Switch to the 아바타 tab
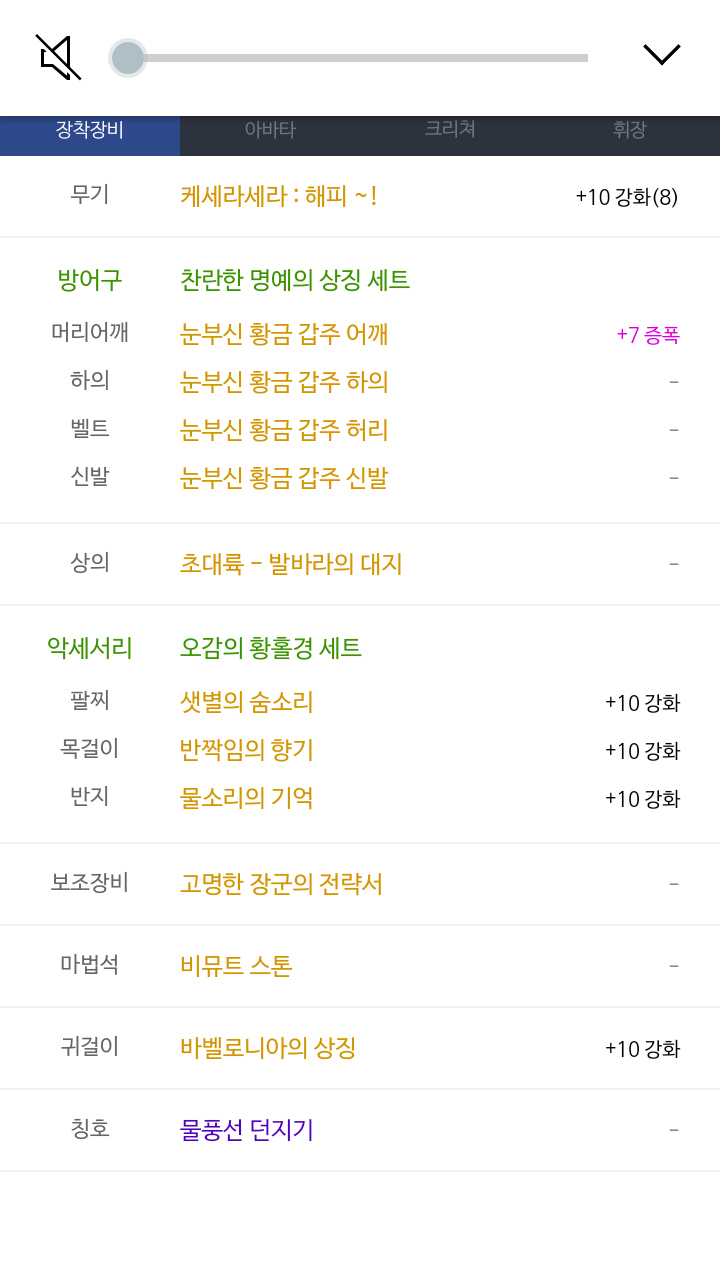720x1280 pixels. pyautogui.click(x=270, y=130)
